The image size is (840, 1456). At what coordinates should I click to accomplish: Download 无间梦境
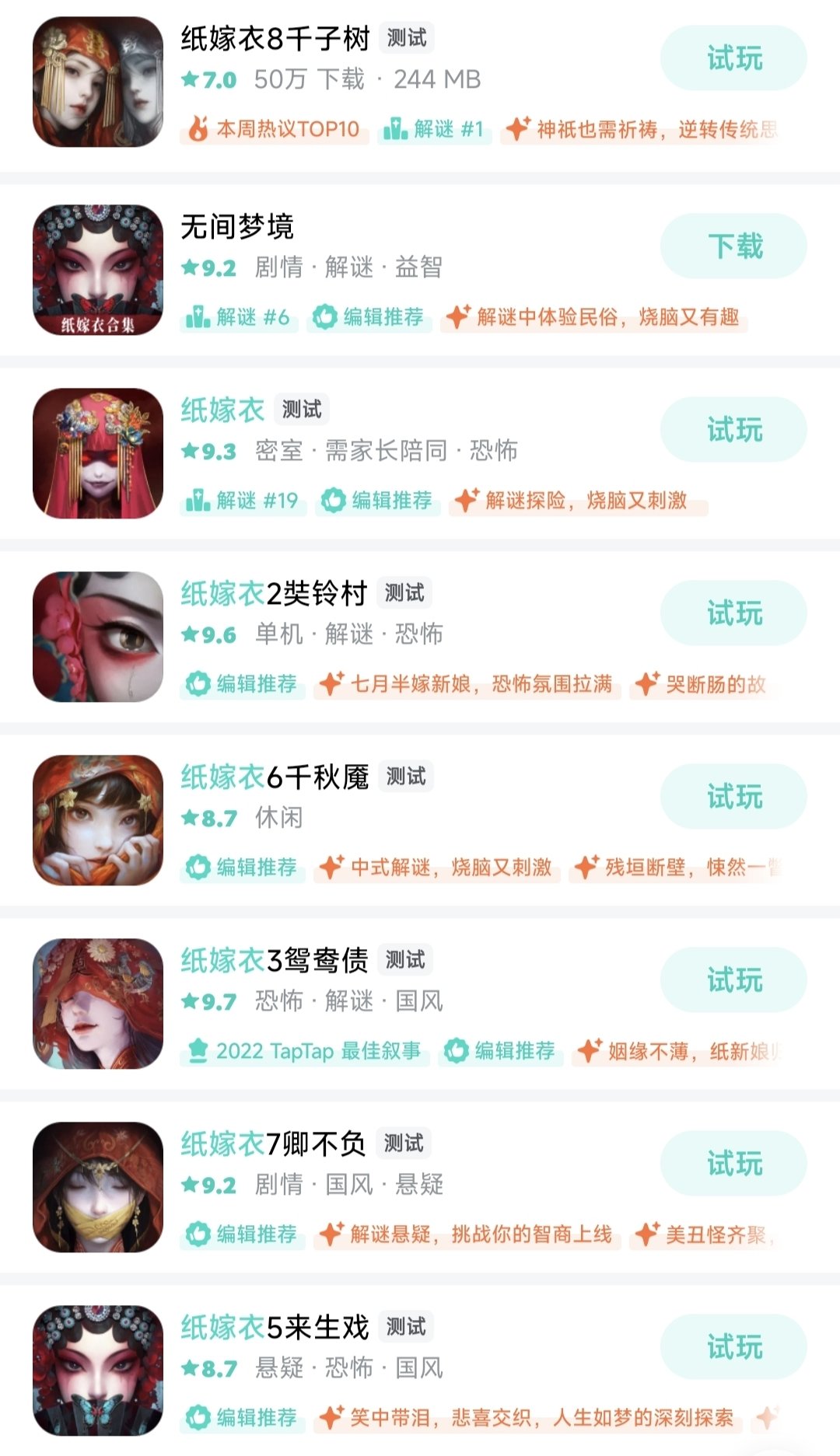[x=733, y=246]
